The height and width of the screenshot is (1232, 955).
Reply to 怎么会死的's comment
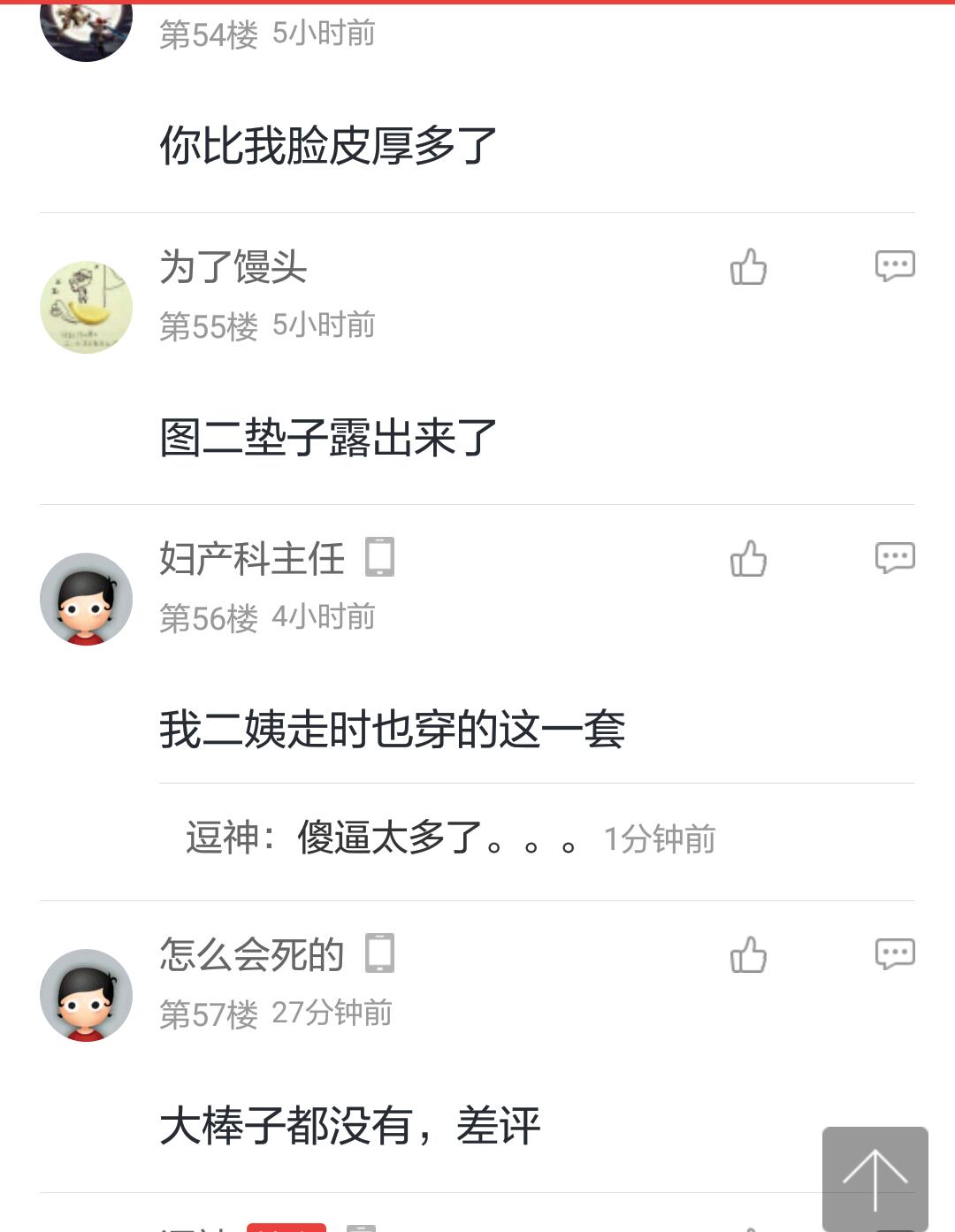point(894,953)
